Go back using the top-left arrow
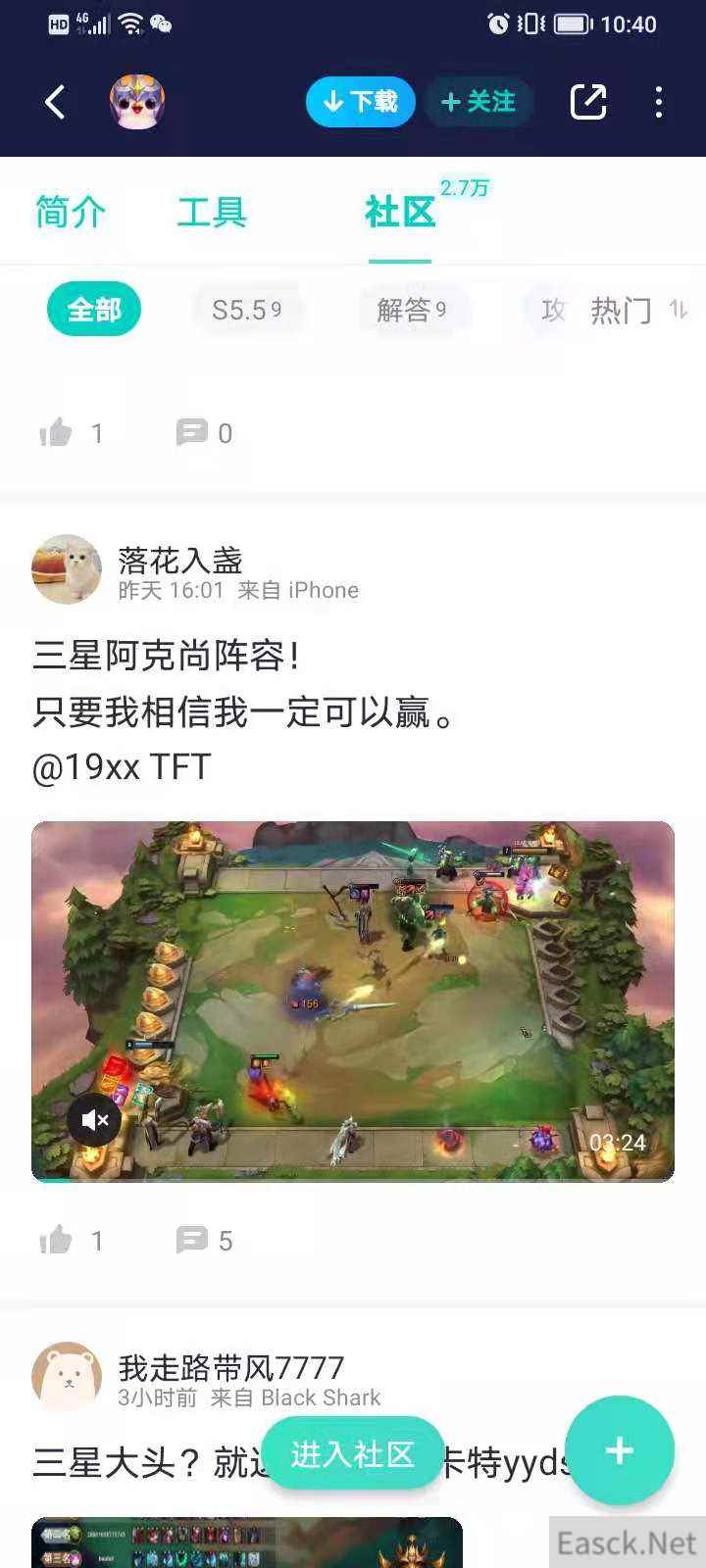The height and width of the screenshot is (1568, 706). pyautogui.click(x=56, y=102)
